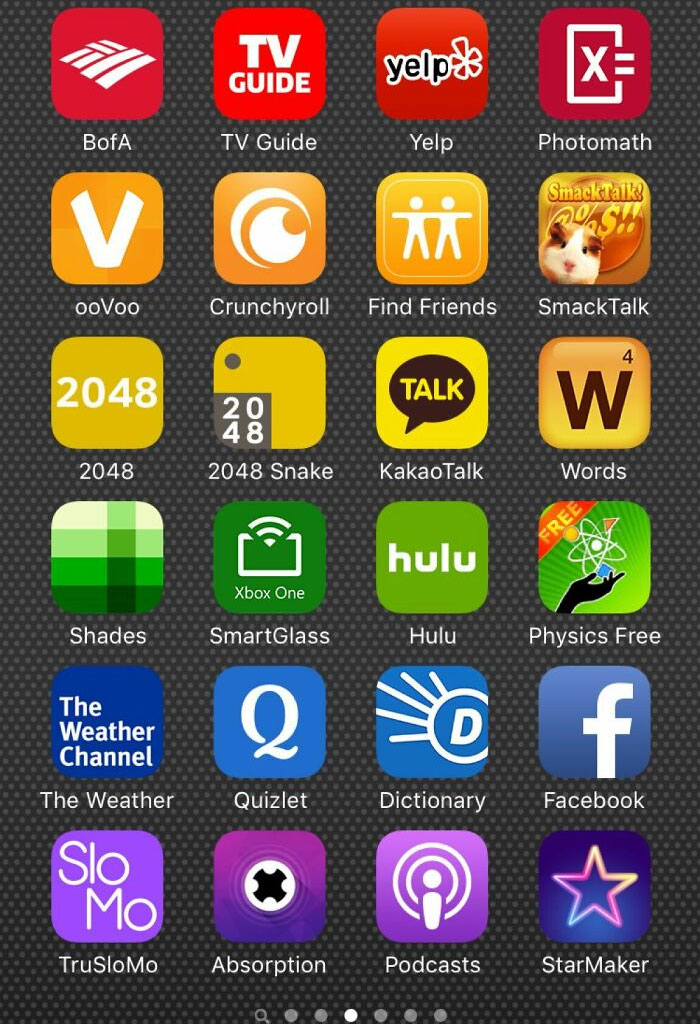Launch Facebook

tap(594, 722)
